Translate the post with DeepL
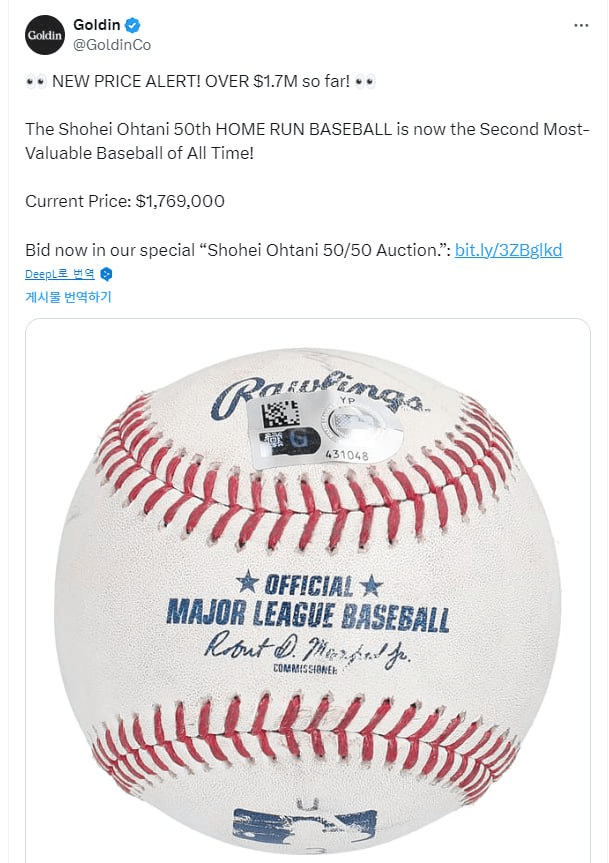The height and width of the screenshot is (863, 609). pos(60,274)
